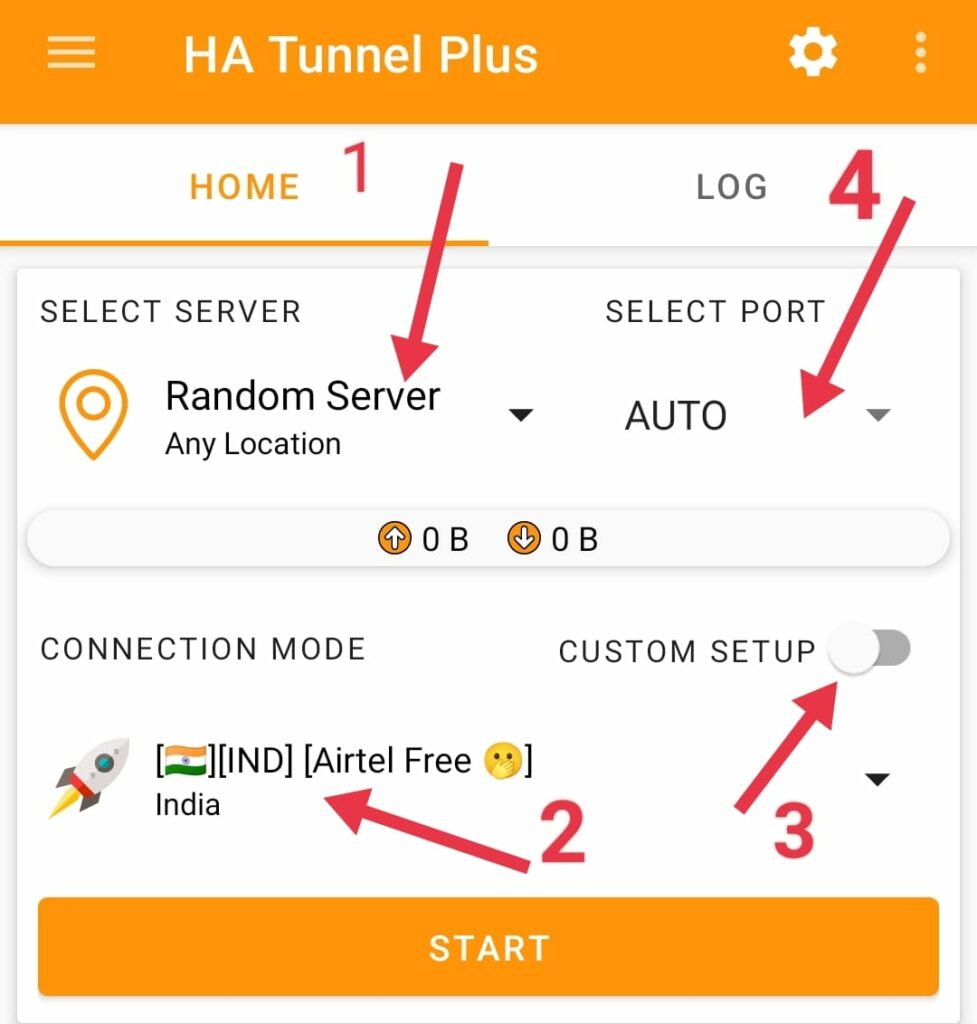Expand the Random Server dropdown
The image size is (977, 1024).
click(521, 415)
